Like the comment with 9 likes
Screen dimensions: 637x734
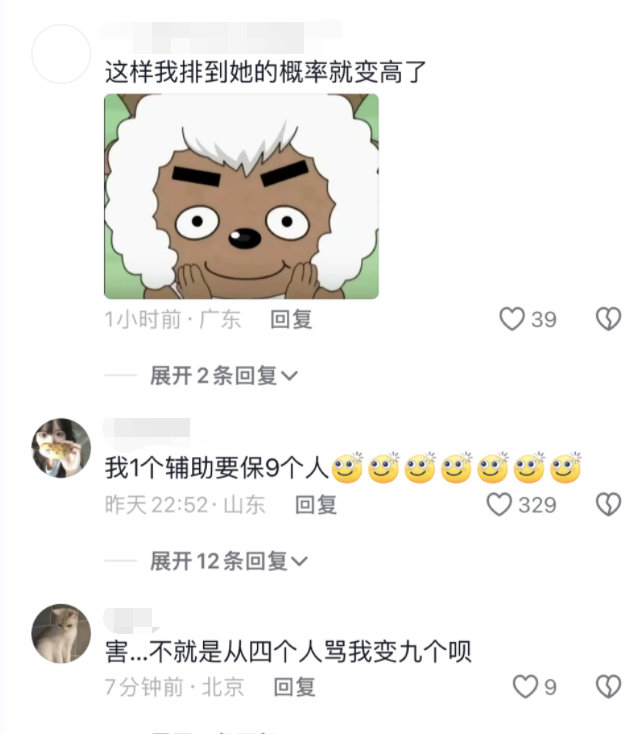(525, 686)
